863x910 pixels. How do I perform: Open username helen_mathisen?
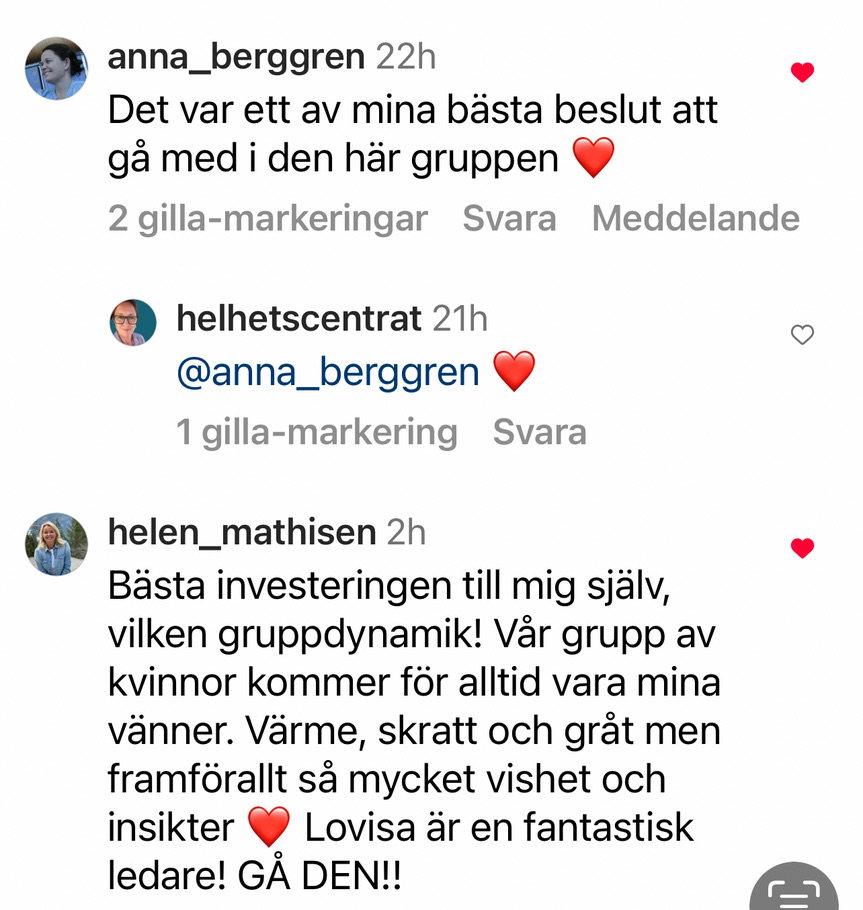pyautogui.click(x=241, y=532)
